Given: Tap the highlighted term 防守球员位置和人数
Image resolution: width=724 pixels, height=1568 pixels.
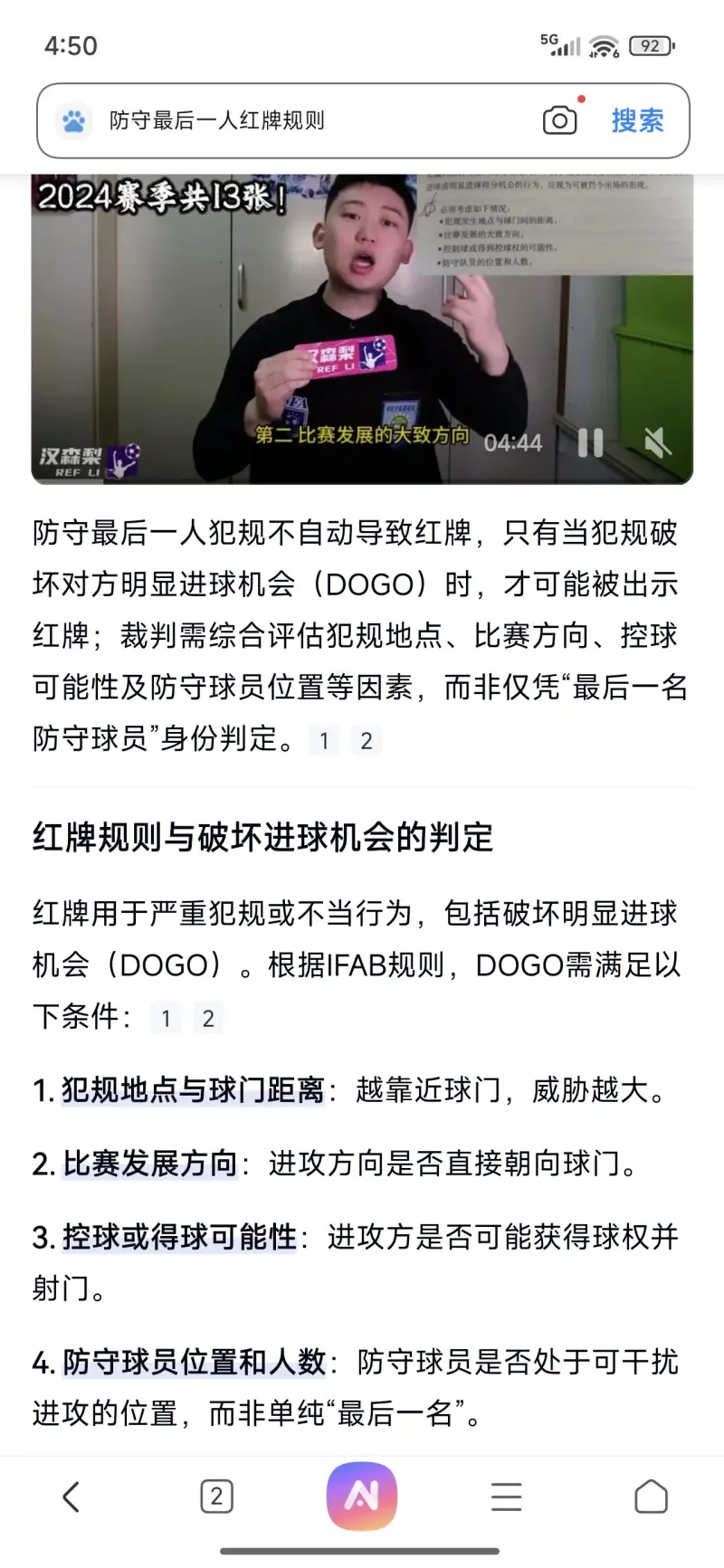Looking at the screenshot, I should [x=194, y=1362].
